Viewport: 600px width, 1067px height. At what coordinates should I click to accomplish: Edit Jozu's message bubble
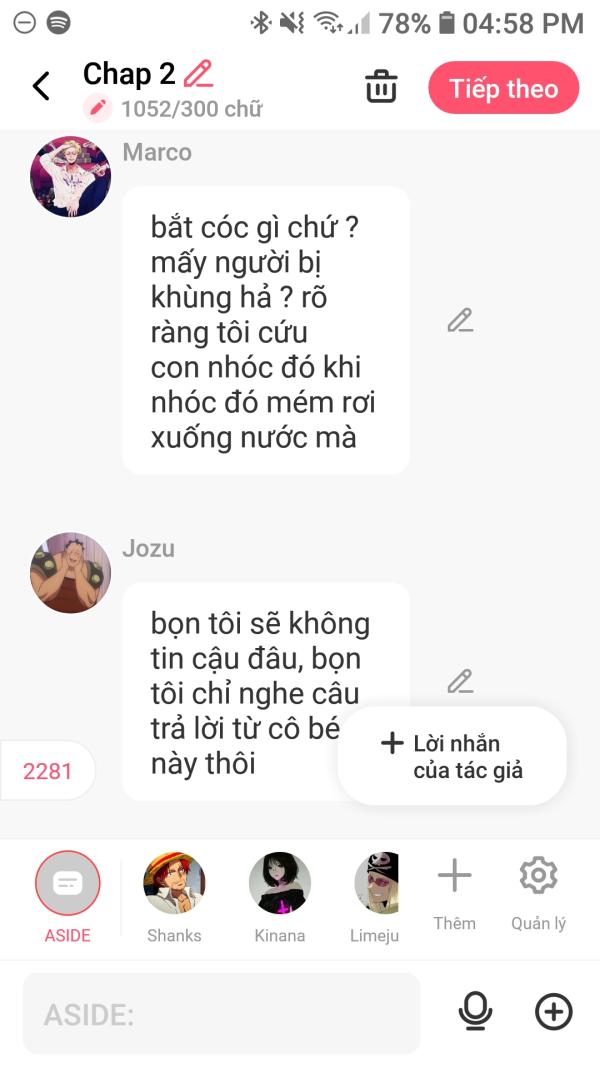[461, 681]
